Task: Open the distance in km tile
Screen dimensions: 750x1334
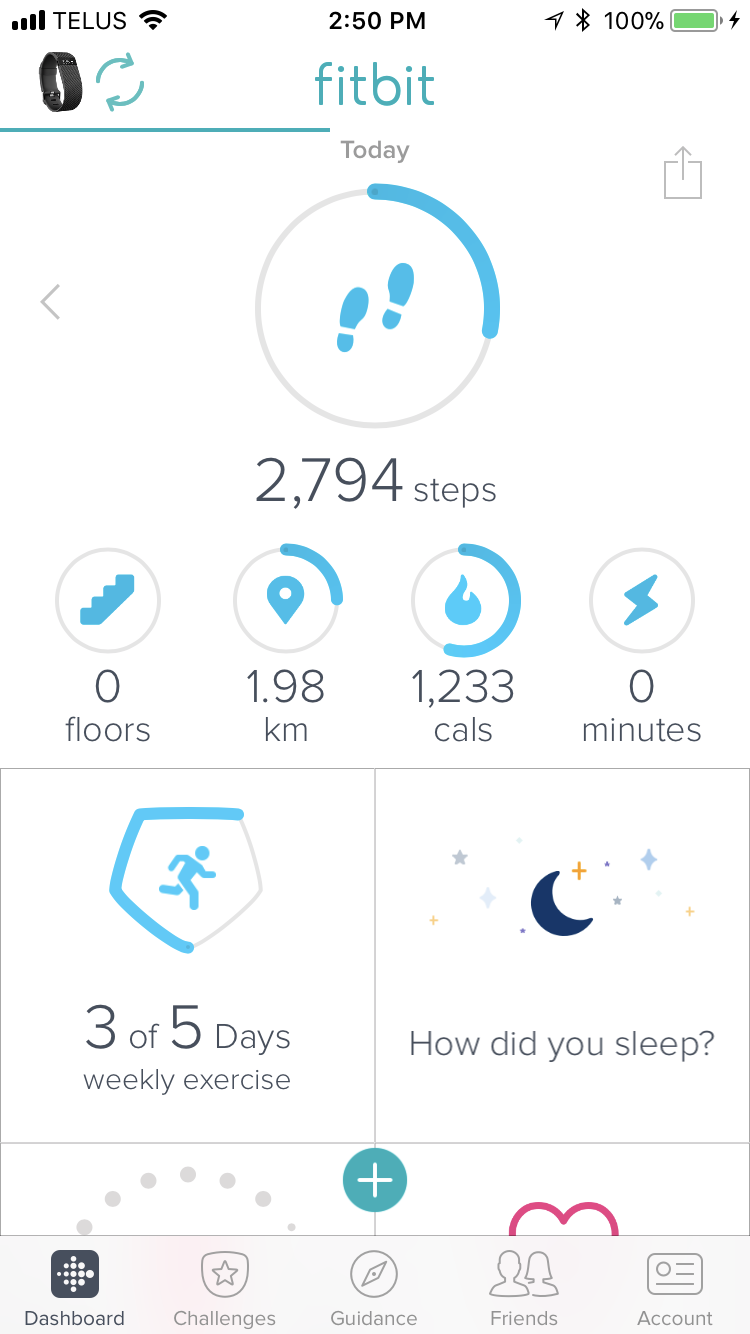Action: click(286, 601)
